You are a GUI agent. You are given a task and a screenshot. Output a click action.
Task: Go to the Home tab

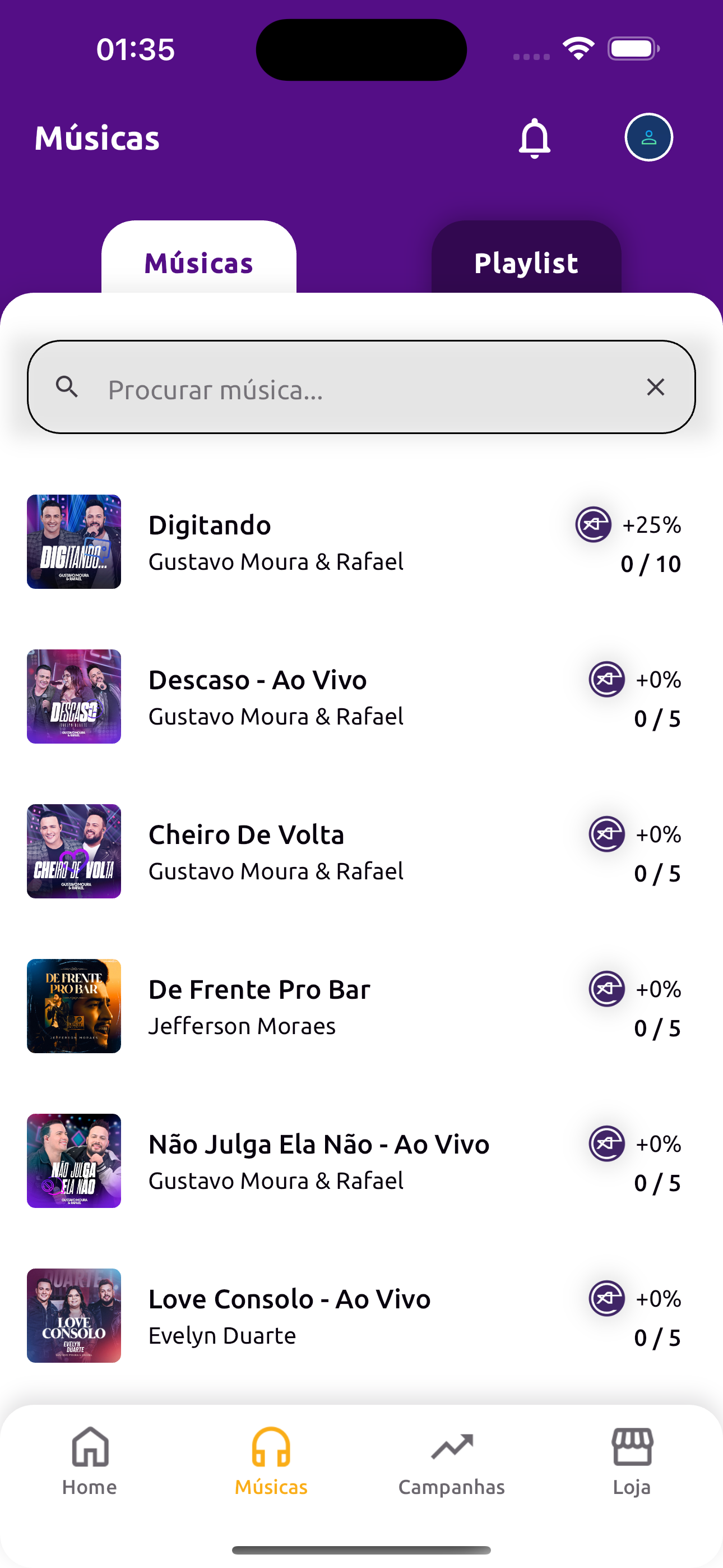[x=90, y=1461]
